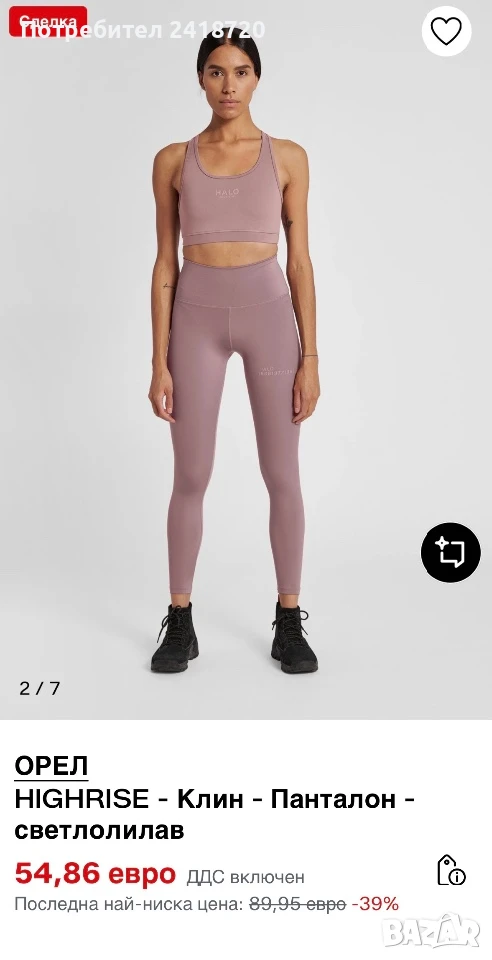Image resolution: width=492 pixels, height=960 pixels.
Task: Open the underlined ОРЕЛ brand link
Action: pos(51,765)
